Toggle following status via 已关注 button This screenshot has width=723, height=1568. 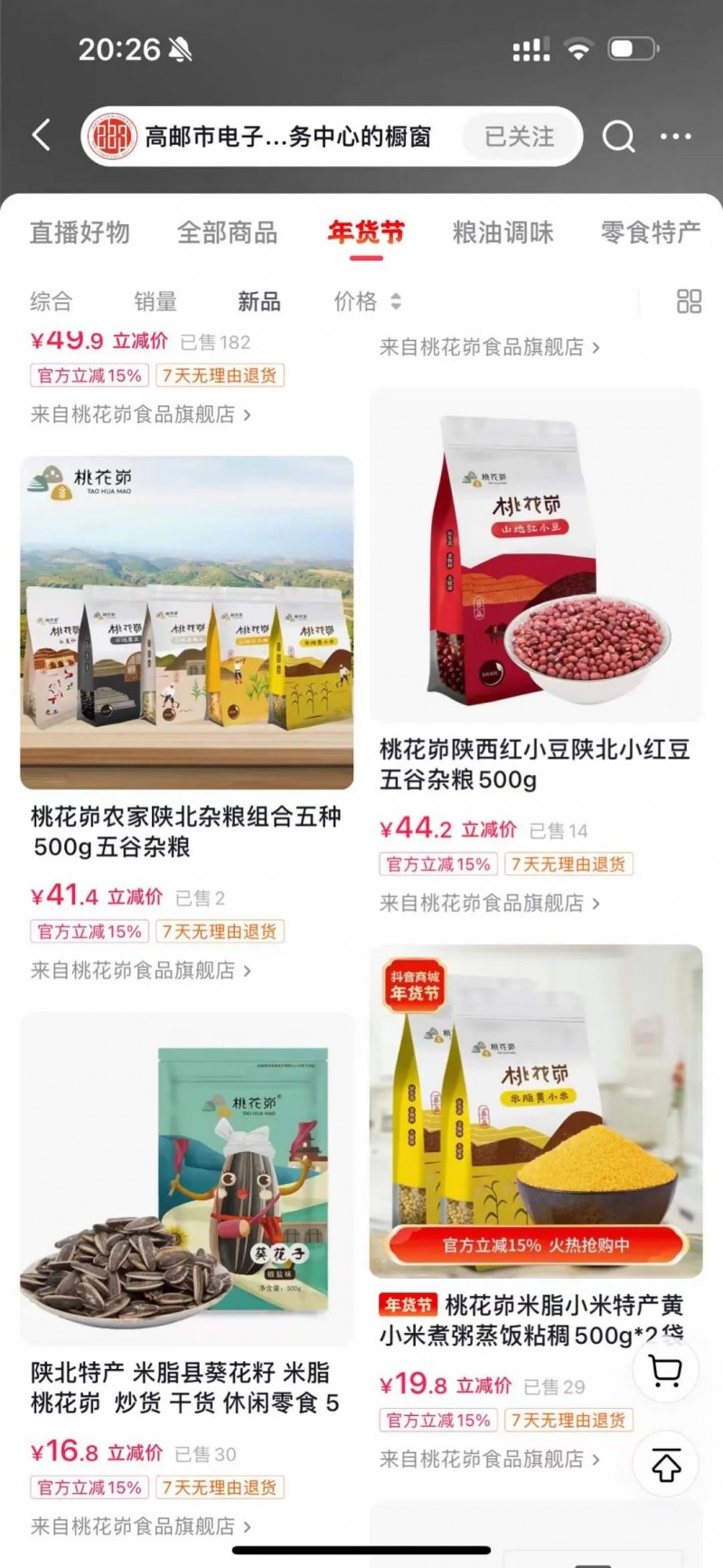[x=520, y=134]
